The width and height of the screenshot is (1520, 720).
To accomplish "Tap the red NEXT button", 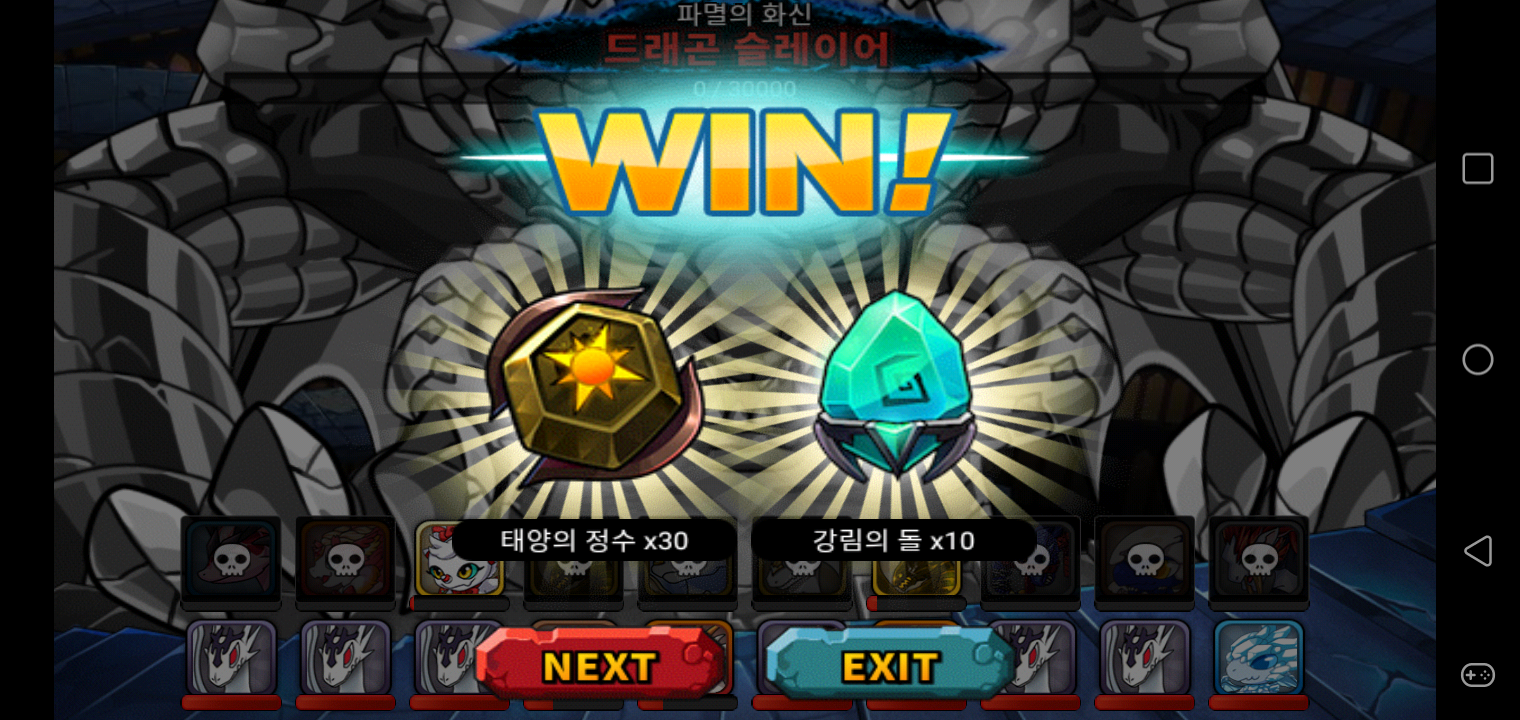I will pos(600,666).
